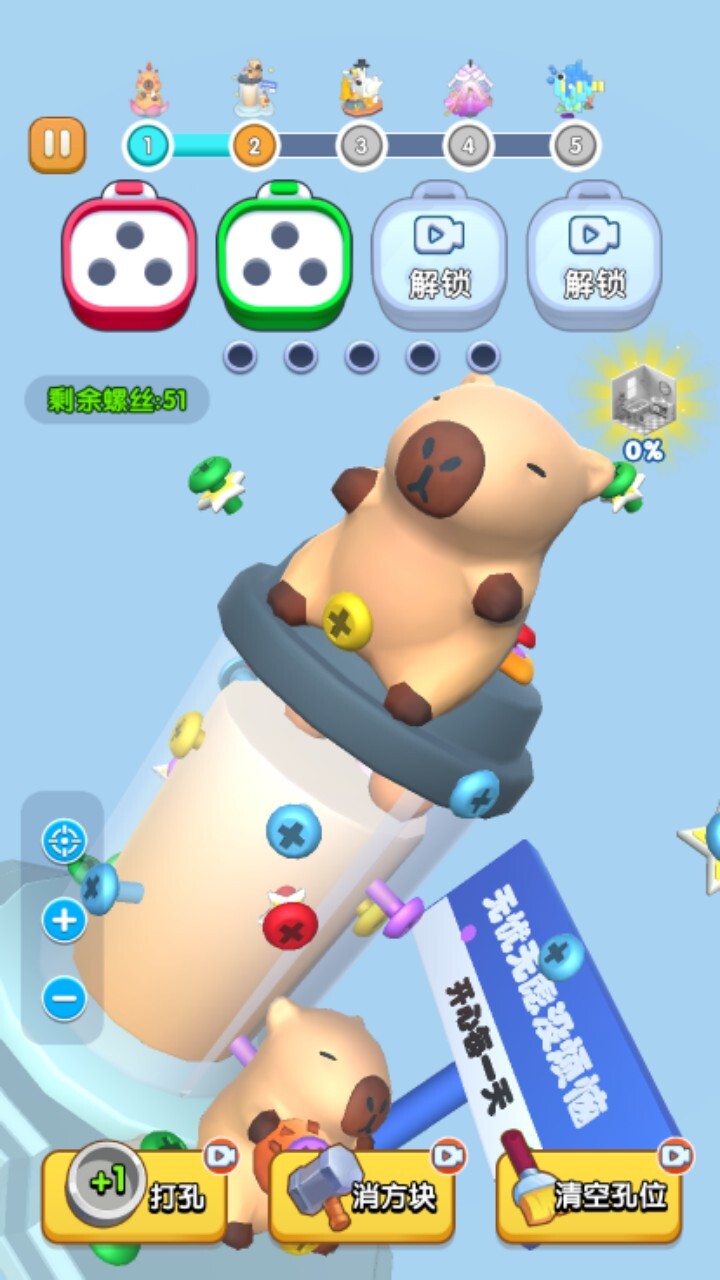The image size is (720, 1280).
Task: Unlock the second locked screw box
Action: pos(594,255)
